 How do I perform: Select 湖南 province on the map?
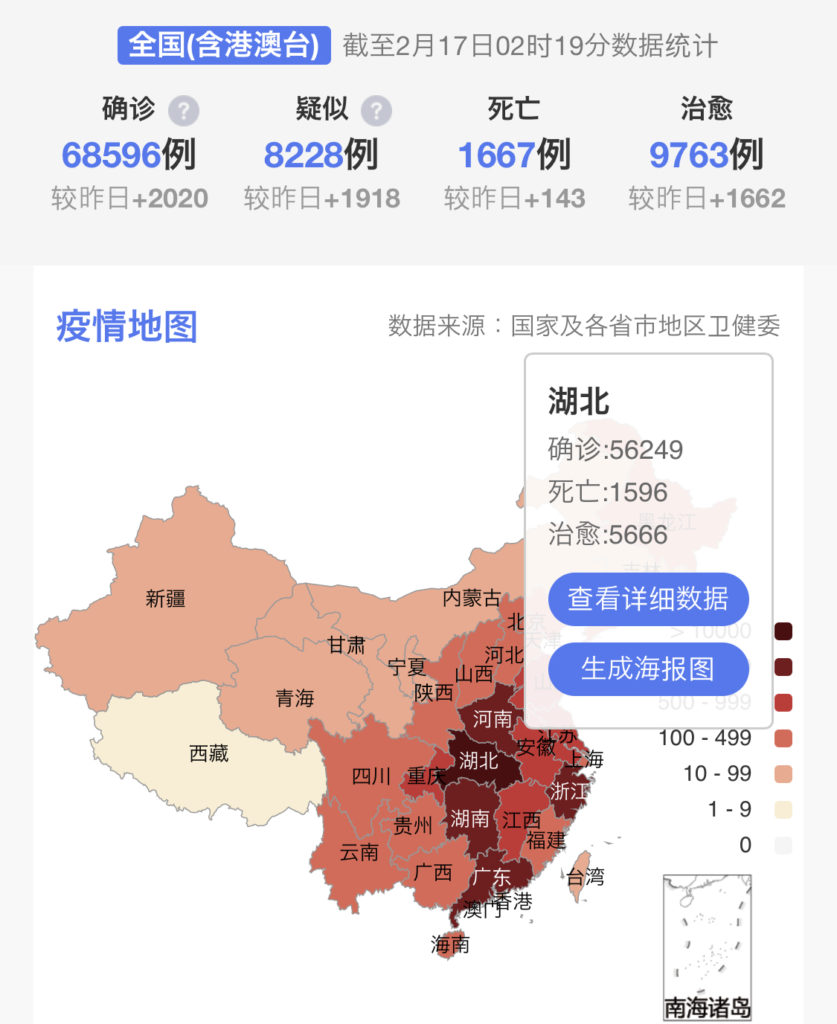click(469, 818)
